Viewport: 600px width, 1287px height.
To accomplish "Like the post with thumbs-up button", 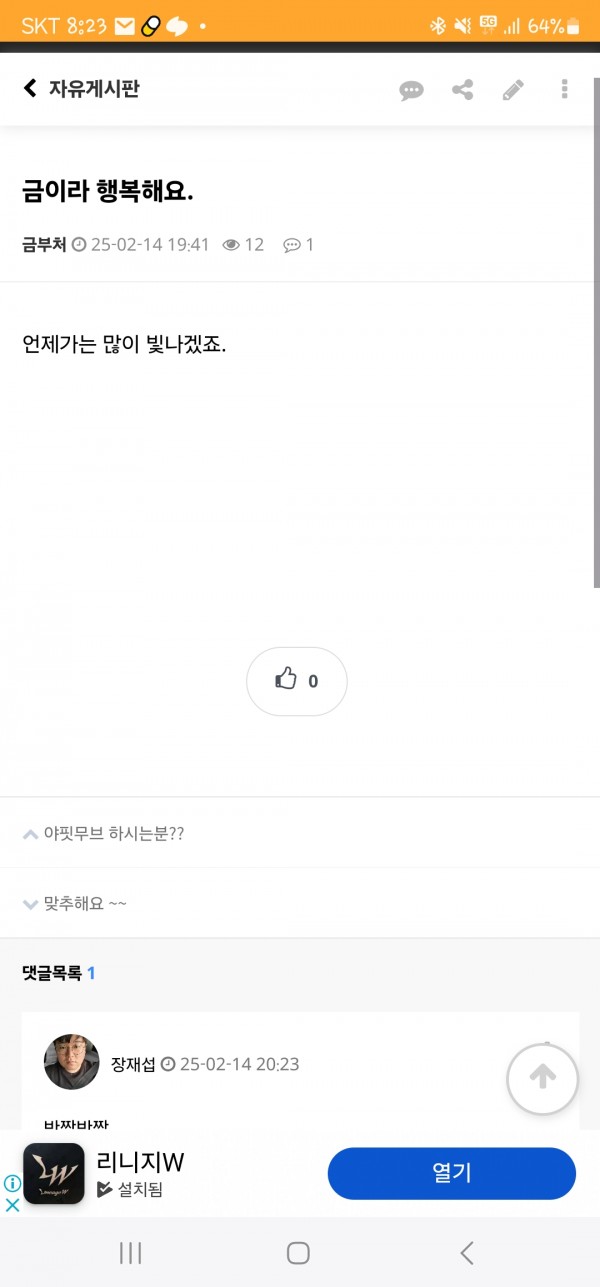I will (x=297, y=681).
